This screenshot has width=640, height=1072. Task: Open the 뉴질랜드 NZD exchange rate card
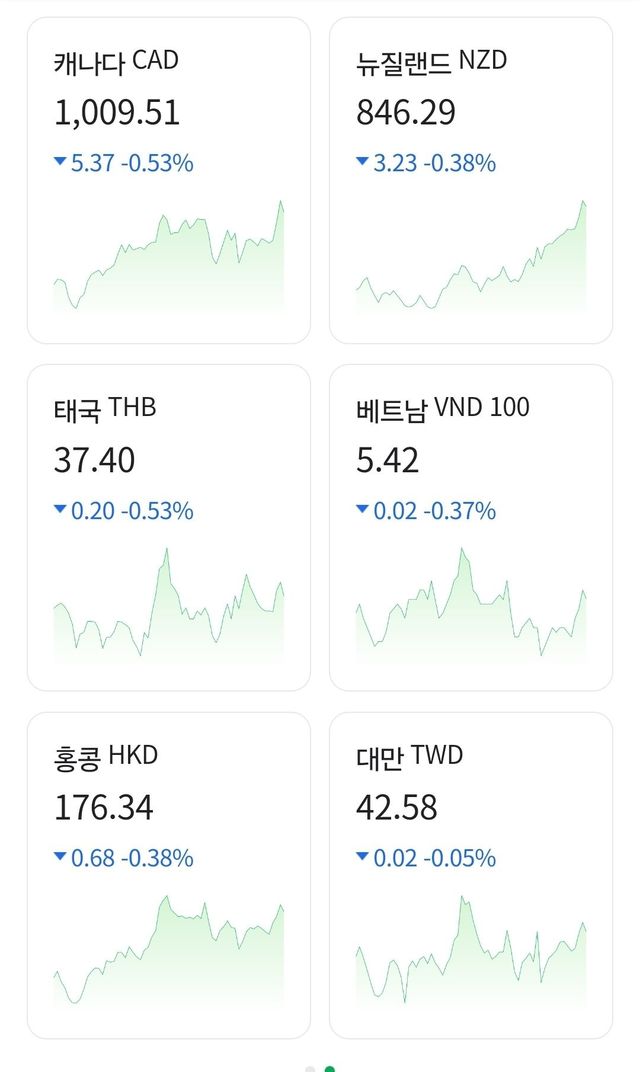tap(470, 180)
